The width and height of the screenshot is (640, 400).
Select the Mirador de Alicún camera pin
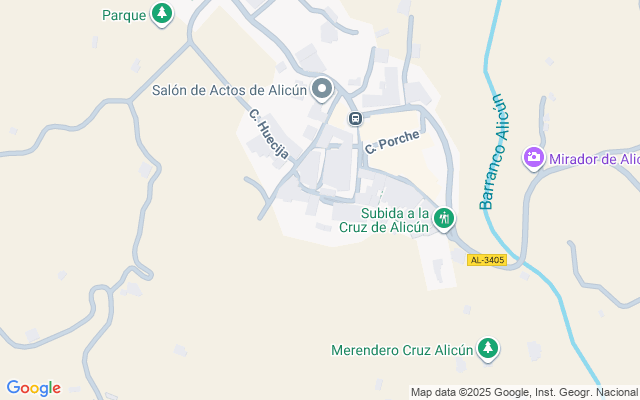(x=534, y=158)
